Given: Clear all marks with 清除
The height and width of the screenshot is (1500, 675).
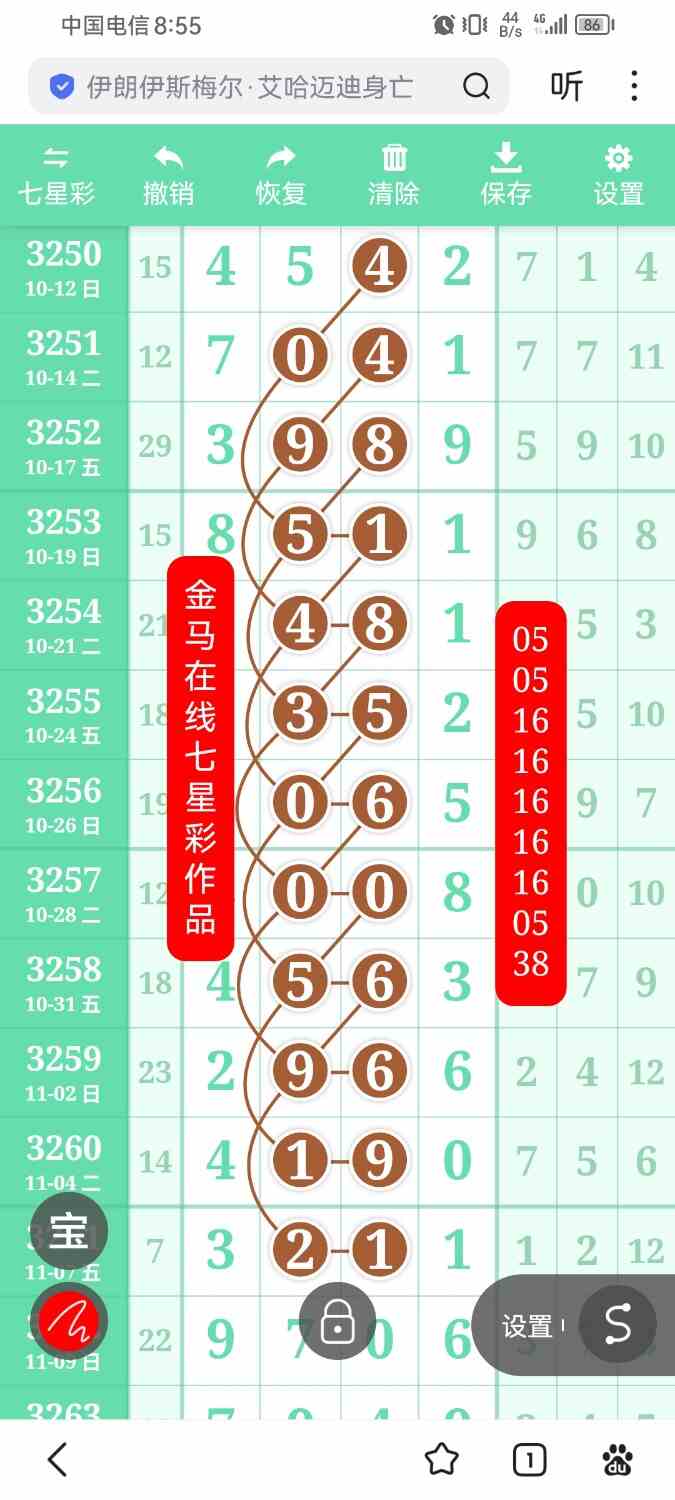Looking at the screenshot, I should [394, 176].
